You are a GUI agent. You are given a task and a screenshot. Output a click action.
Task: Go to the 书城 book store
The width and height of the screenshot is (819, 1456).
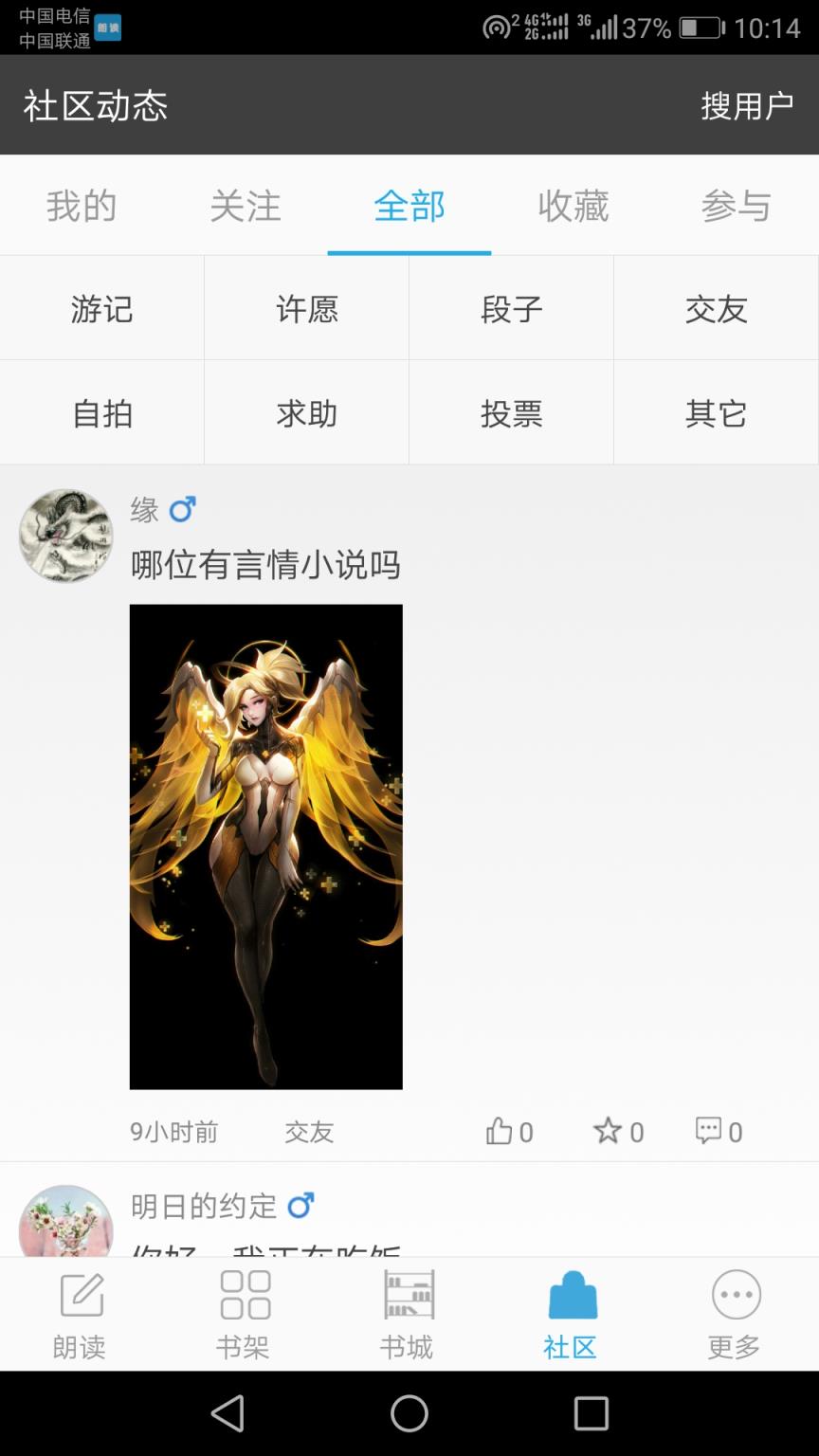409,1313
